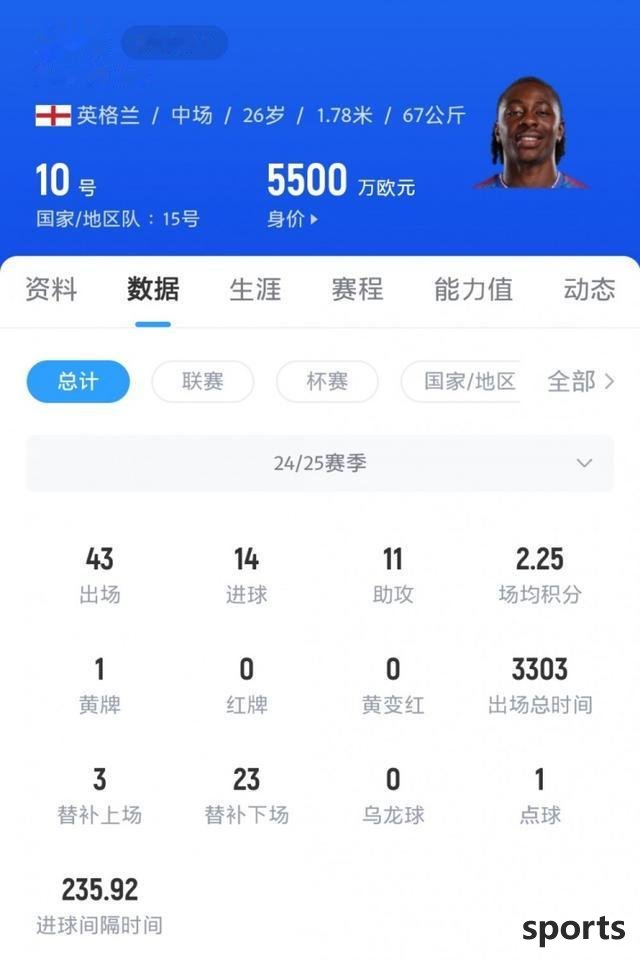Screen dimensions: 640x960
Task: Go to the 动态 tab
Action: (589, 290)
